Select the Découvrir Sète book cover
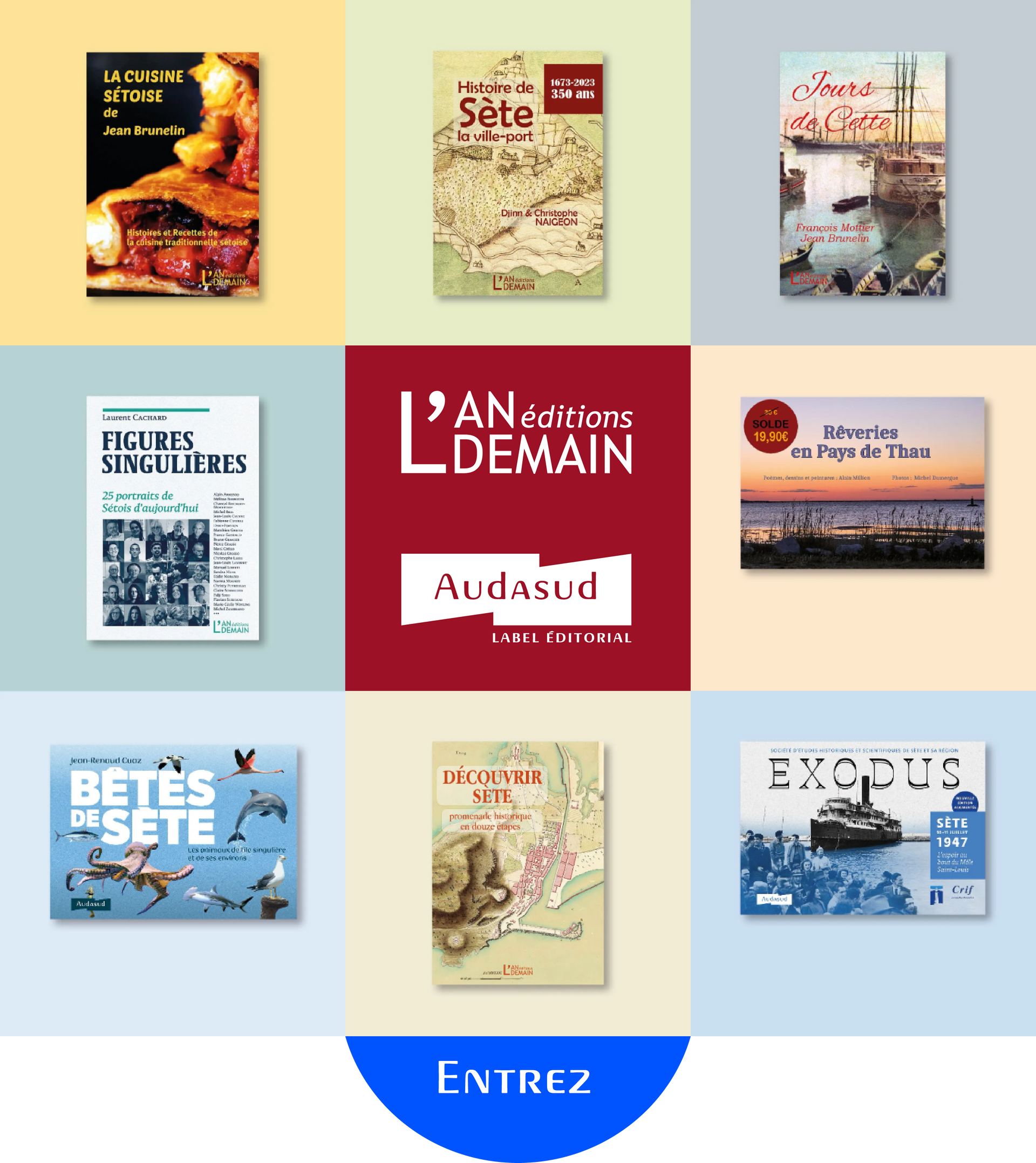Screen dimensions: 1036x1163 click(517, 862)
